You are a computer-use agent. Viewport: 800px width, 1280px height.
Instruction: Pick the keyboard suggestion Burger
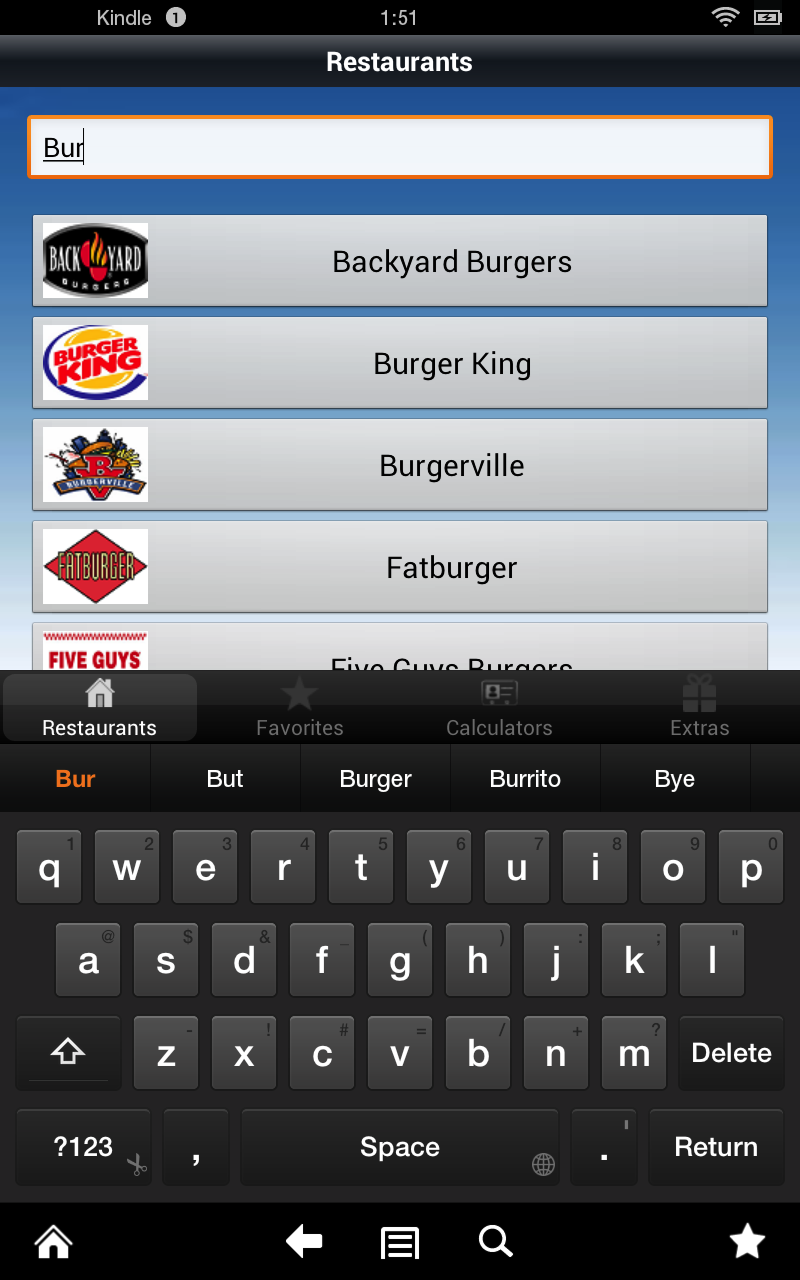pyautogui.click(x=375, y=779)
